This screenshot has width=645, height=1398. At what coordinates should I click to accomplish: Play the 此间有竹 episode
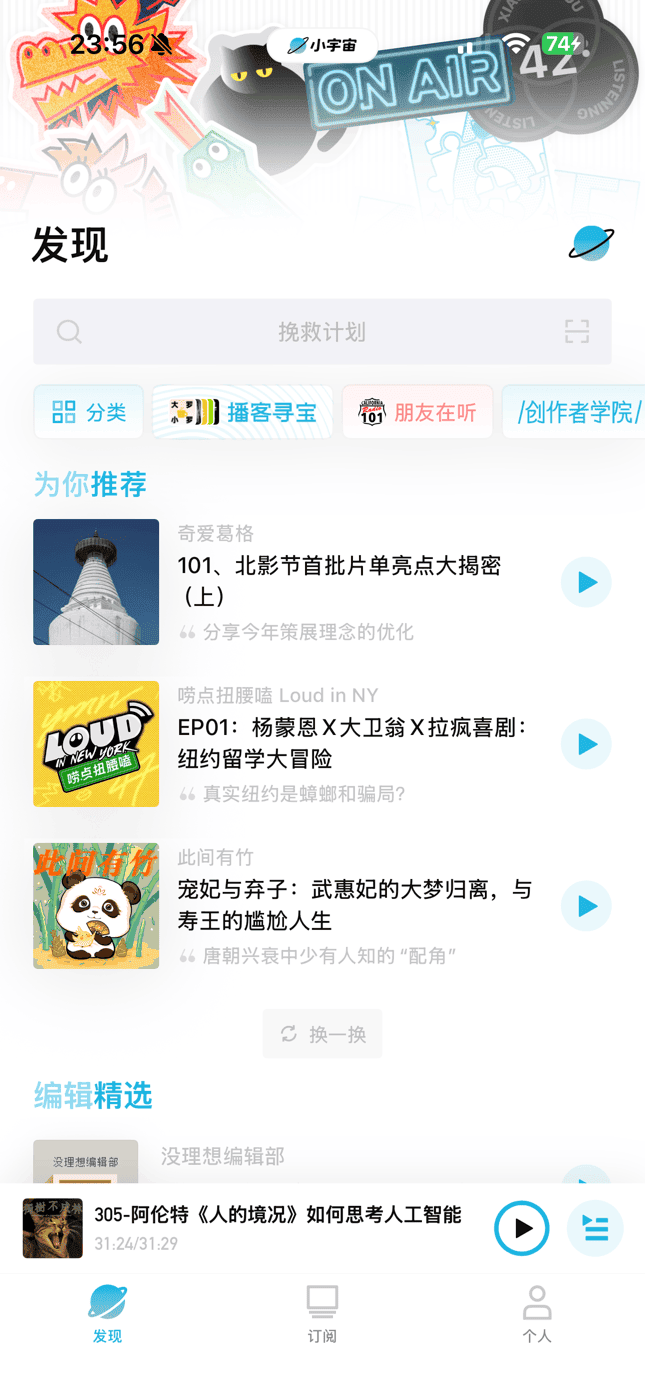coord(586,906)
